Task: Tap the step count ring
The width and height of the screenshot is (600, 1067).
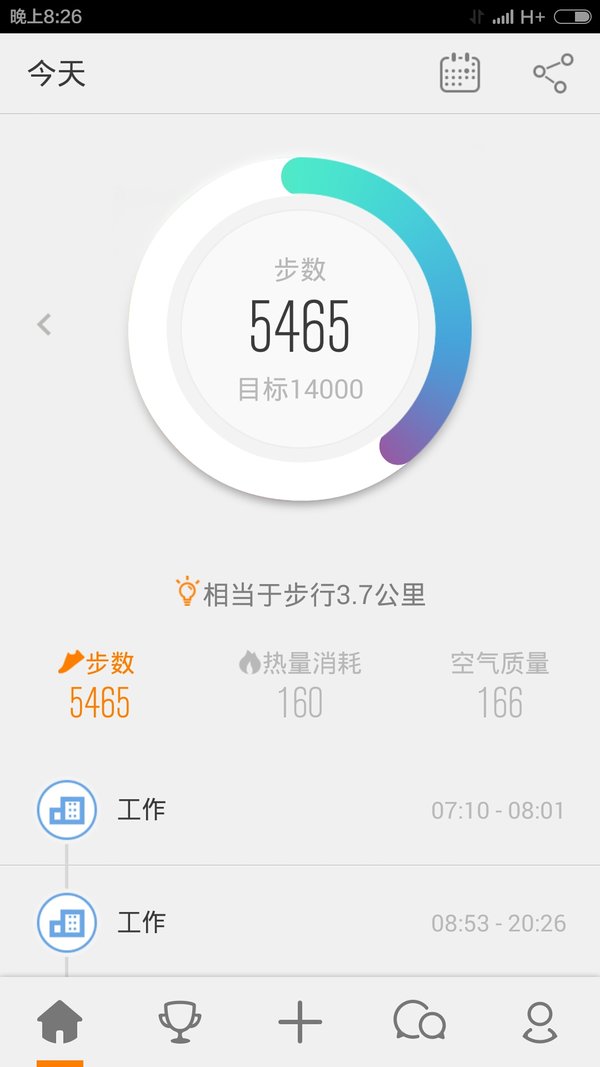Action: 300,329
